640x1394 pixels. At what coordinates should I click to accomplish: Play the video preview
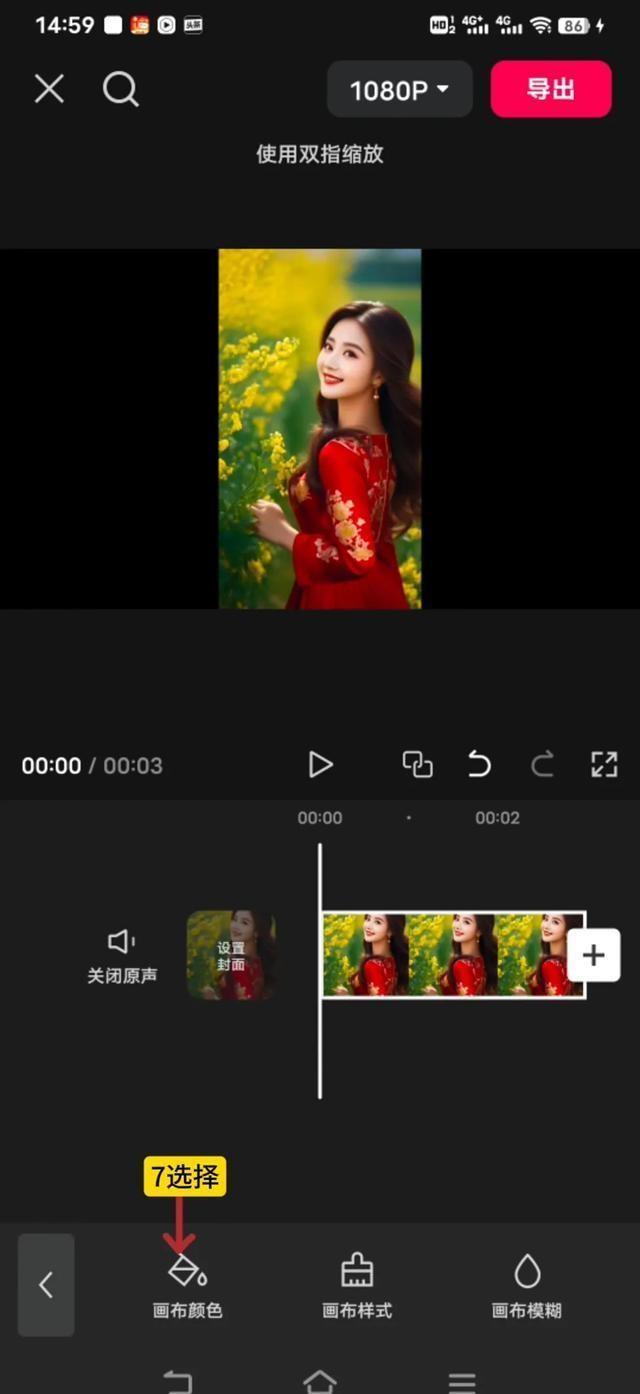pos(320,765)
